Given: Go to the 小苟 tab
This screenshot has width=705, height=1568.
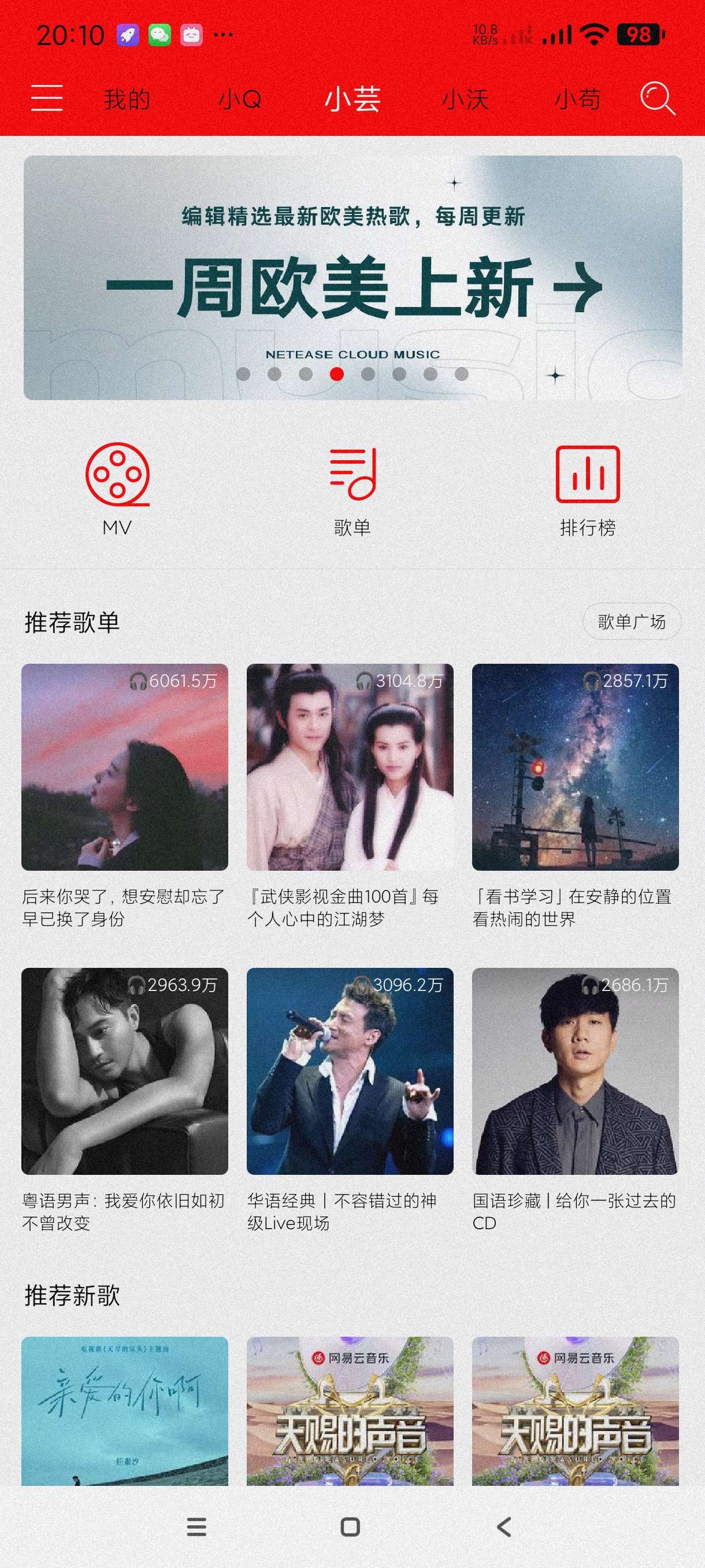Looking at the screenshot, I should [x=578, y=99].
